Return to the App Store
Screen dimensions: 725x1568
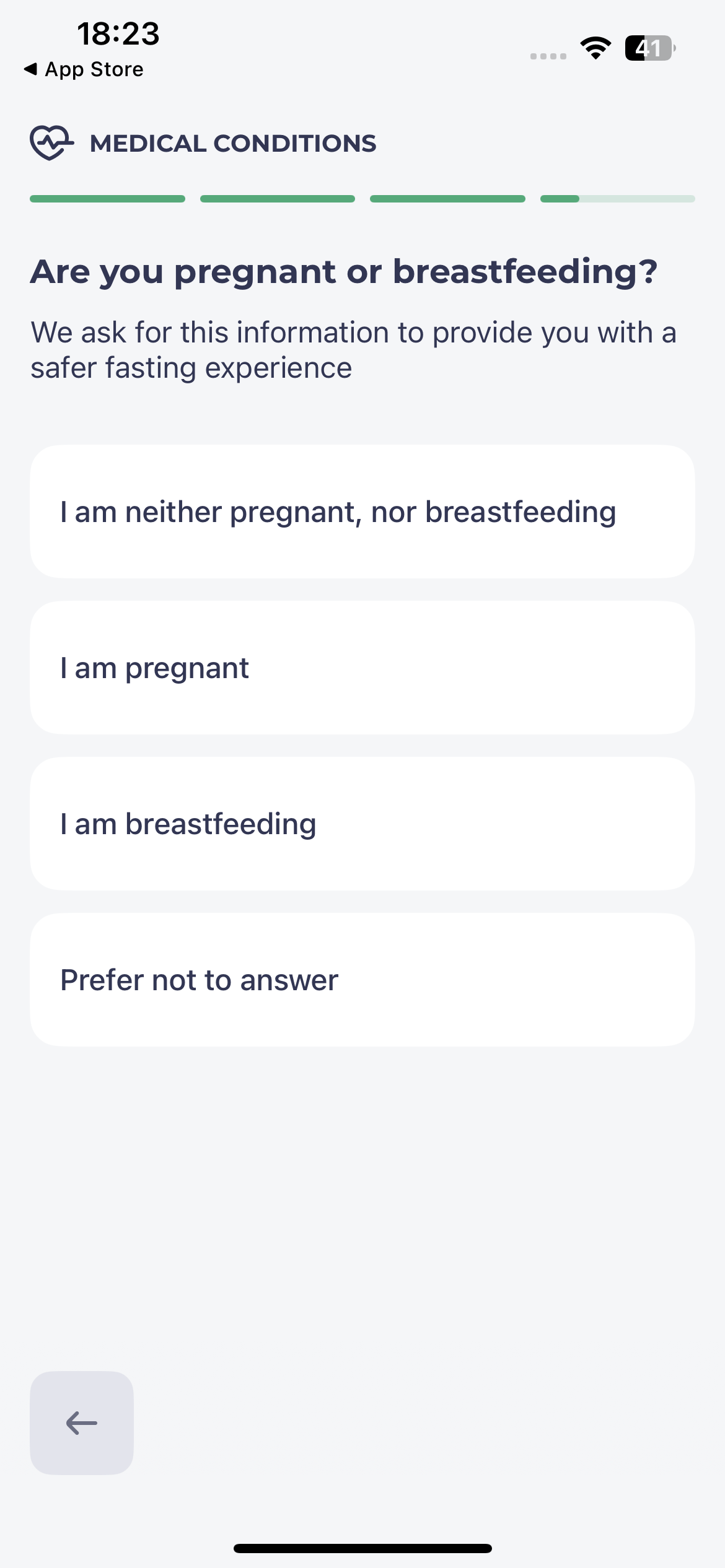84,69
